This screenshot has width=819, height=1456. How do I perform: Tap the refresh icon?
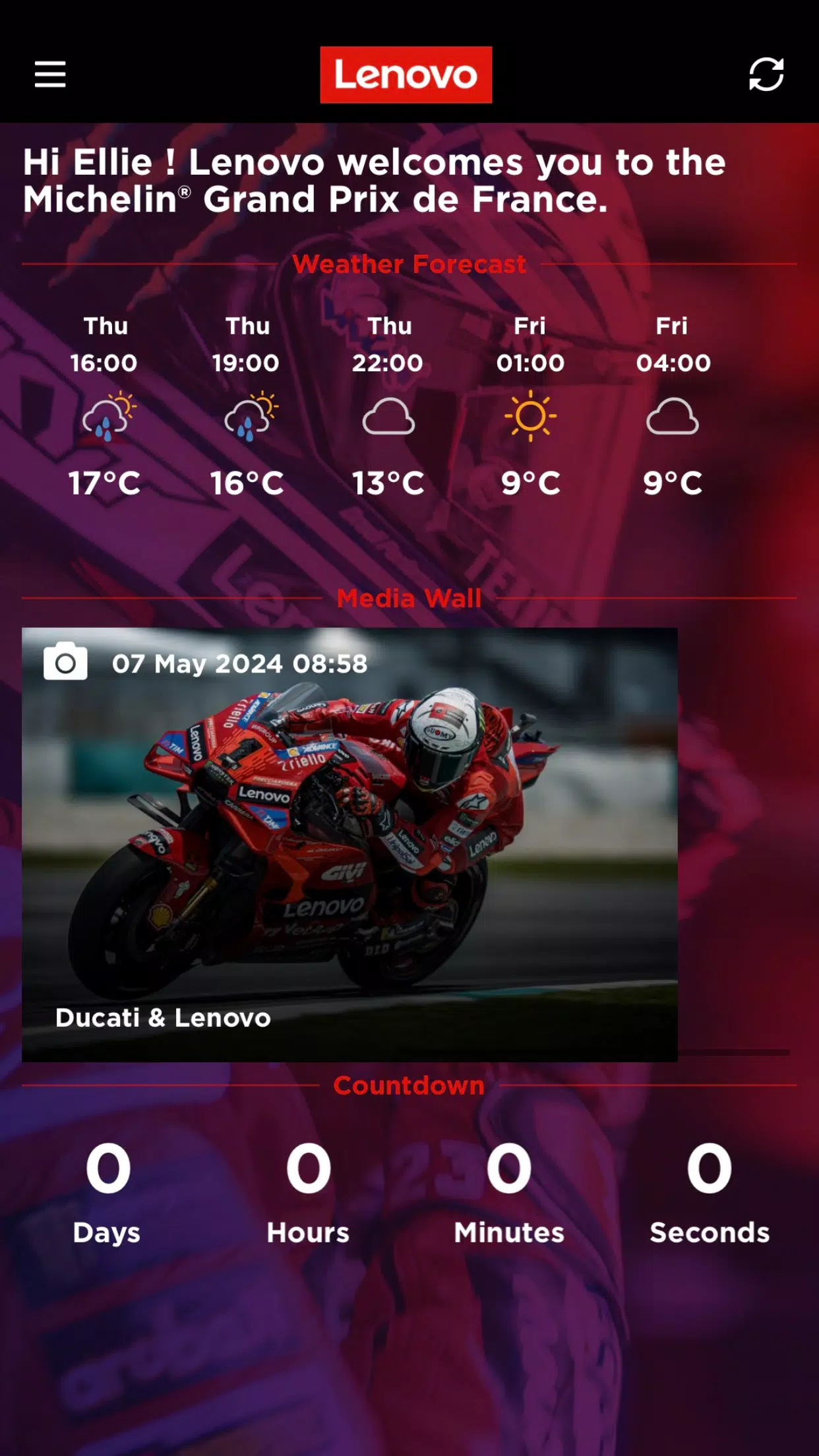click(766, 74)
